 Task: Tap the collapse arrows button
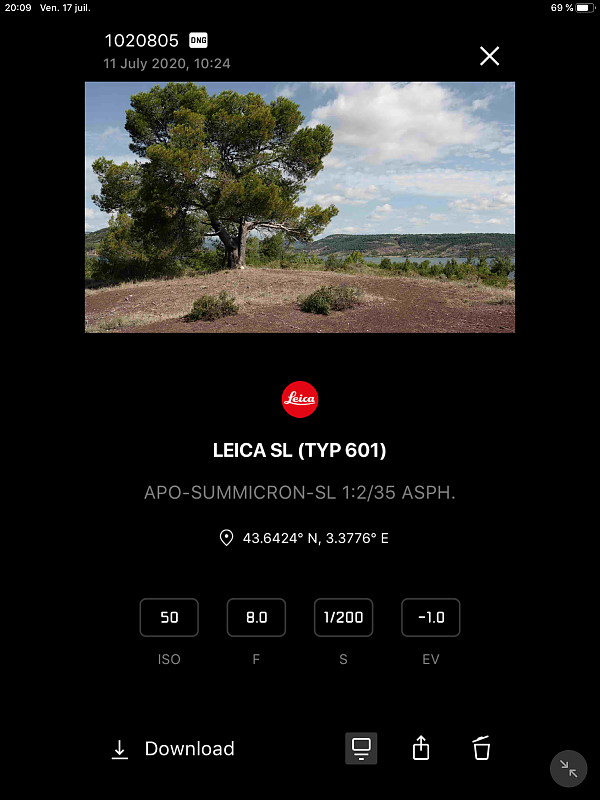pyautogui.click(x=569, y=768)
